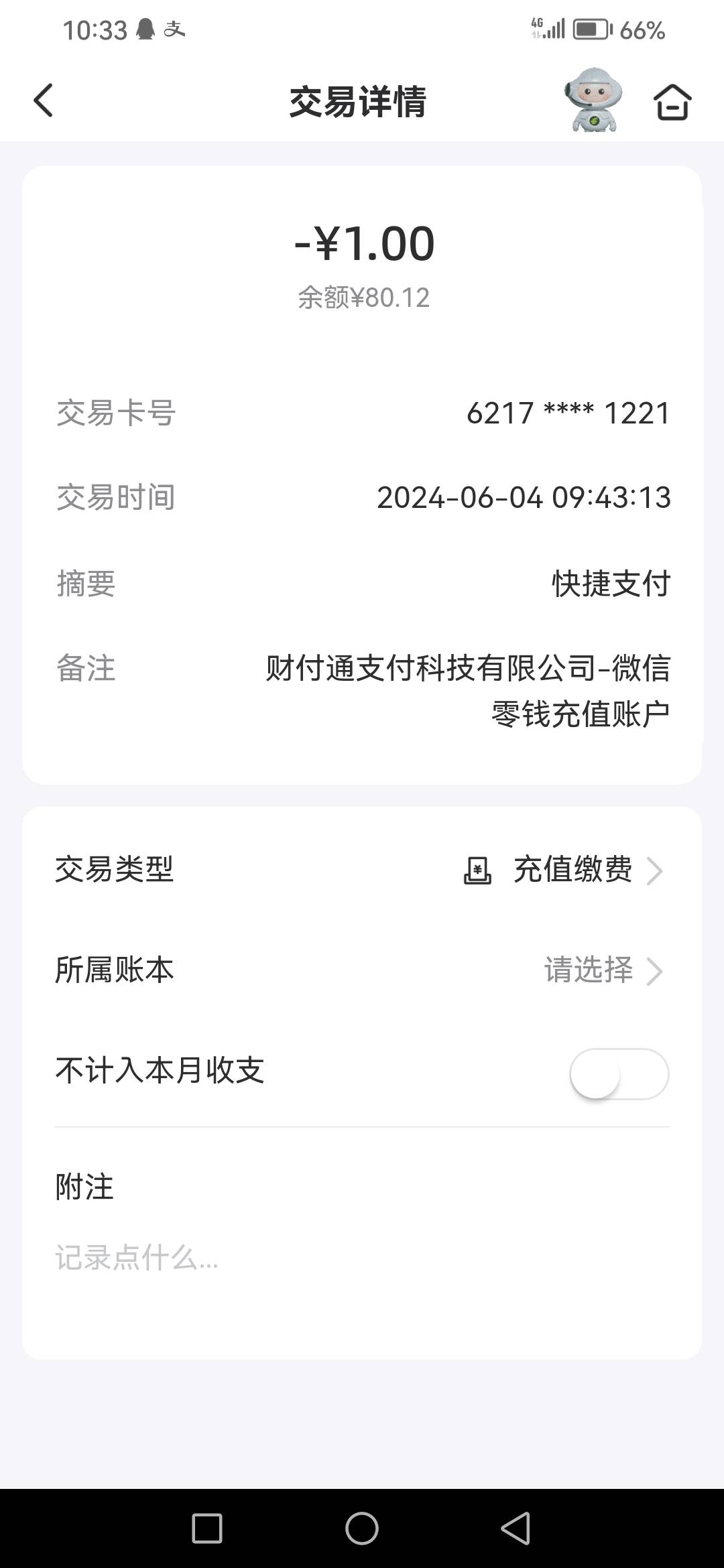724x1568 pixels.
Task: Return to the app home via house icon
Action: [672, 102]
